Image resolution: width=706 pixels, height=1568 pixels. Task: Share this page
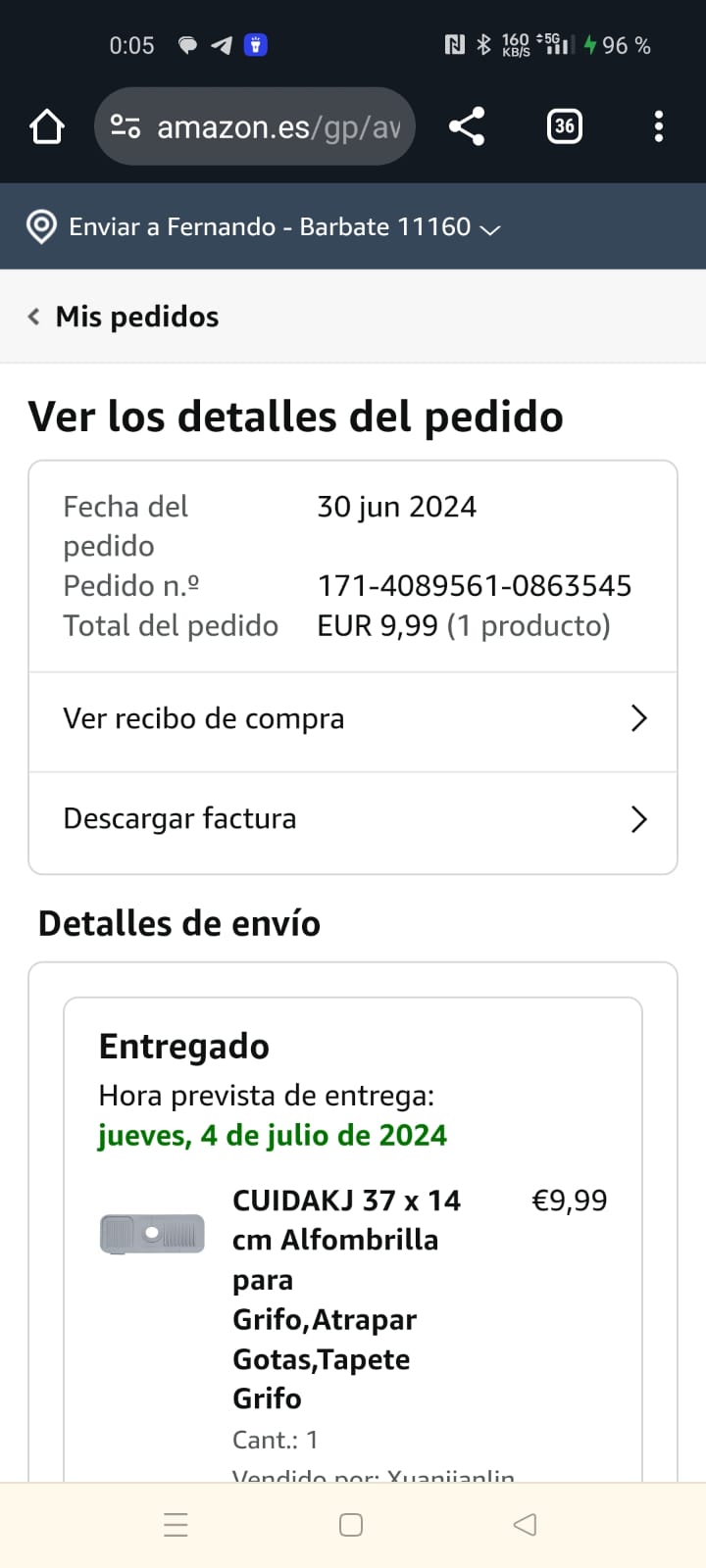click(467, 126)
